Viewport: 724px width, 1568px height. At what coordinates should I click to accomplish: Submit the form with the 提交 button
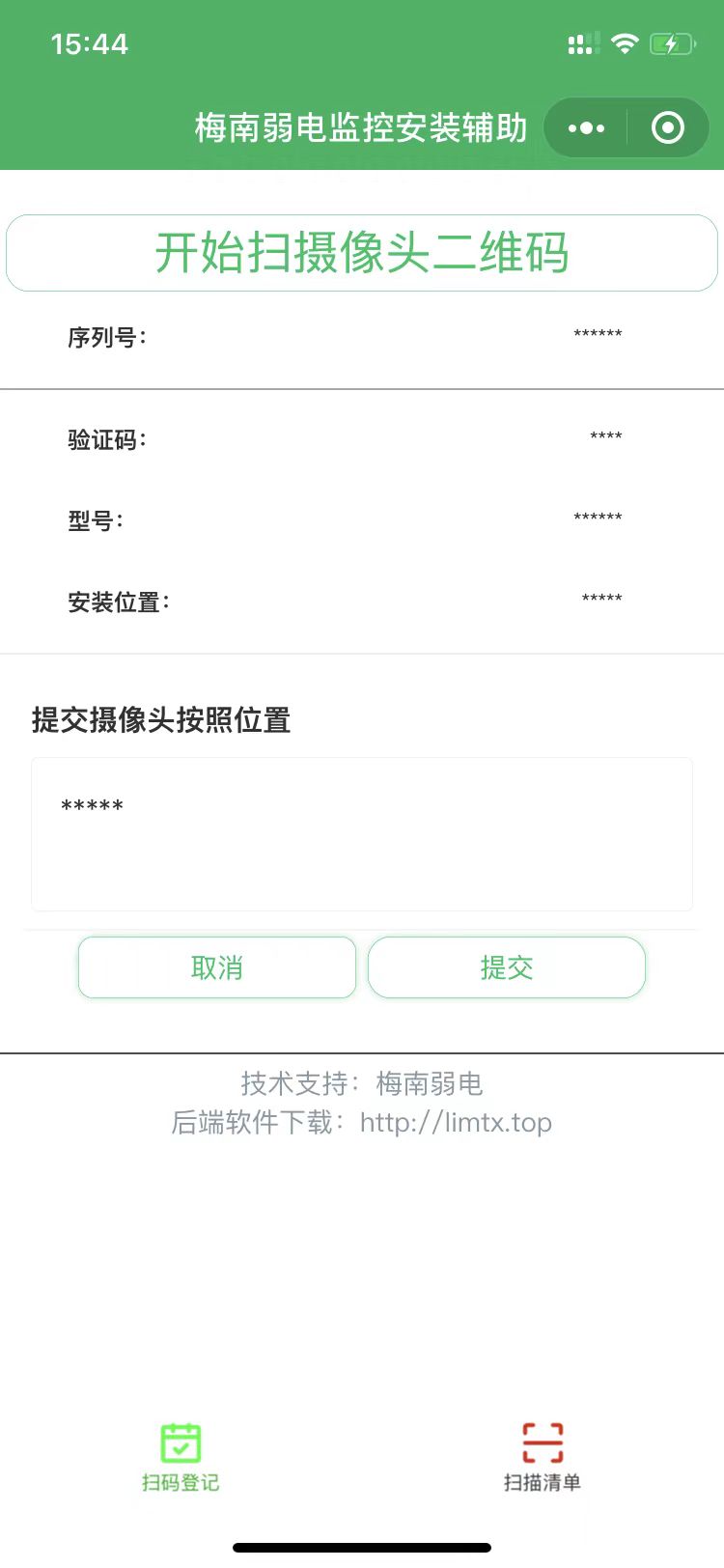(507, 967)
